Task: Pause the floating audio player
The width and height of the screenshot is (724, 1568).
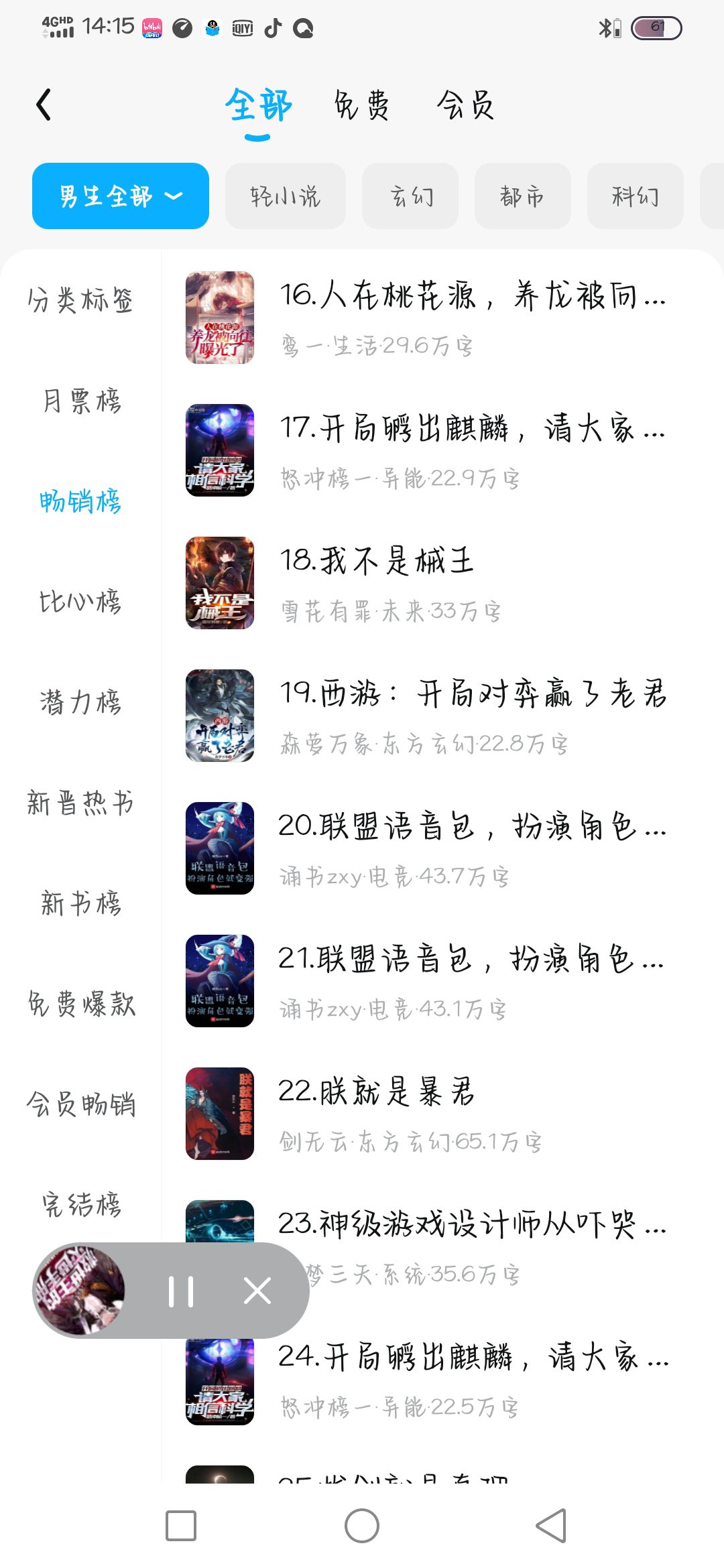Action: [181, 1291]
